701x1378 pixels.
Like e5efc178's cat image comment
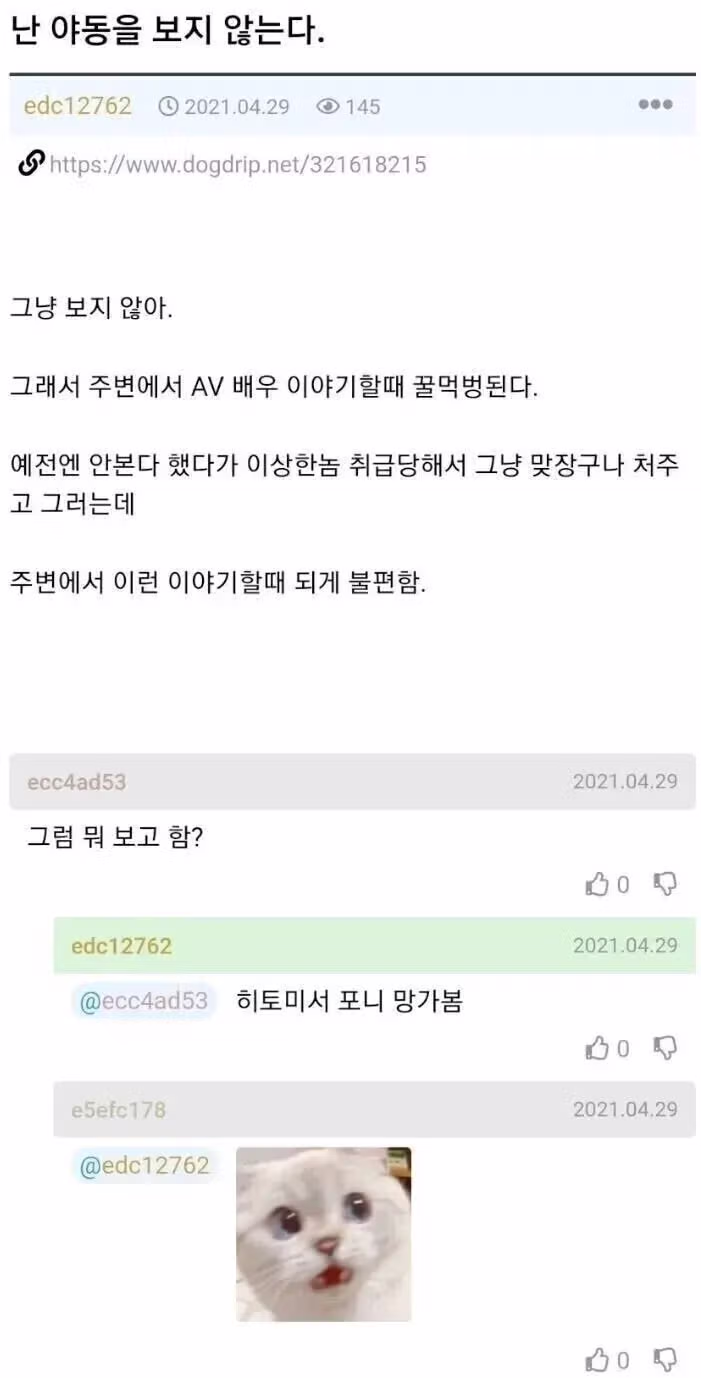pyautogui.click(x=597, y=1360)
